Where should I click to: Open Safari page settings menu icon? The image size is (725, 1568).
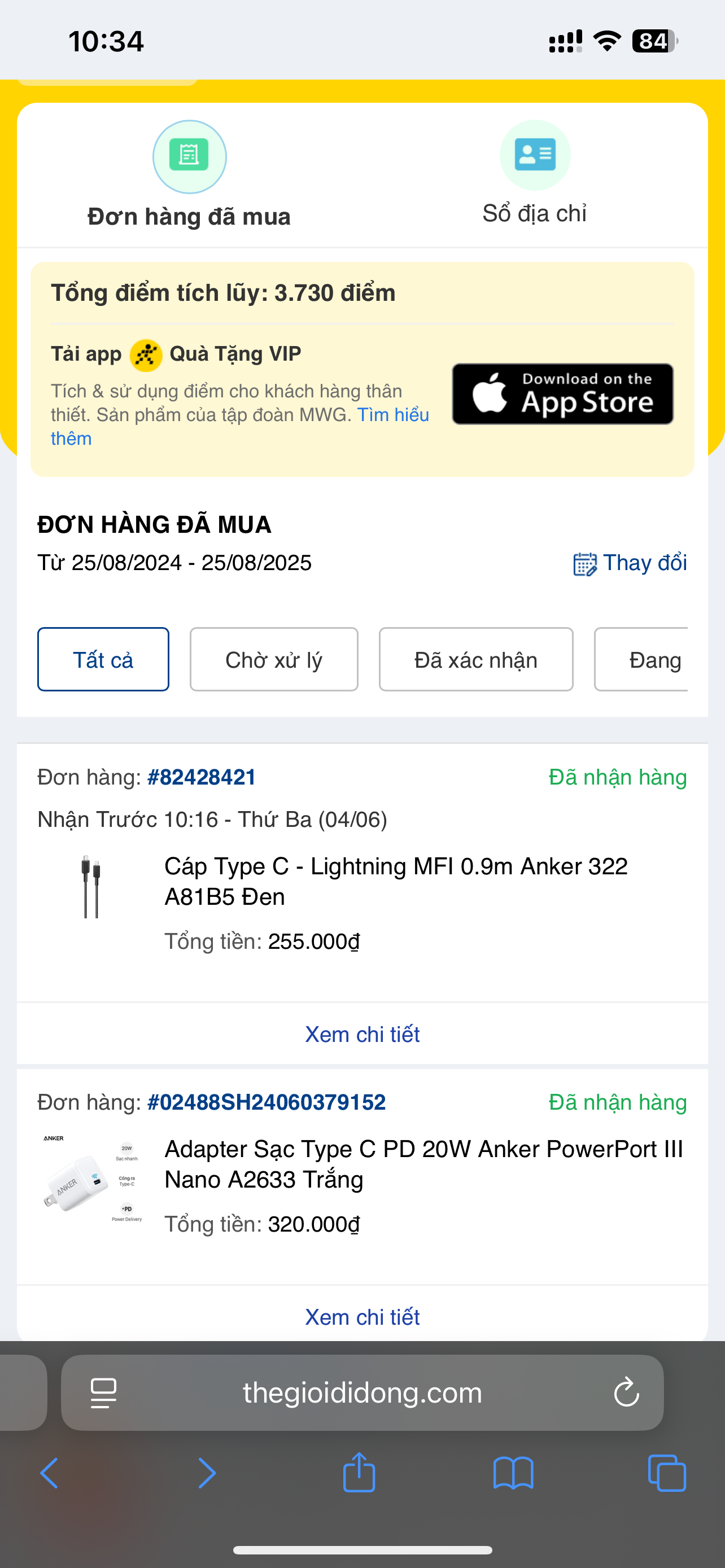point(103,1392)
